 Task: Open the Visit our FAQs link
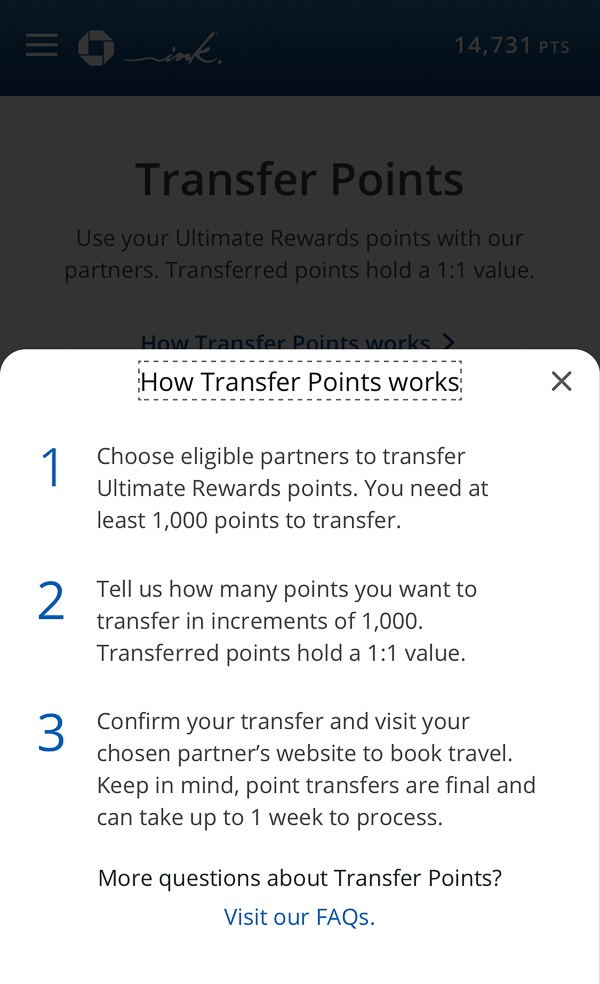point(299,917)
